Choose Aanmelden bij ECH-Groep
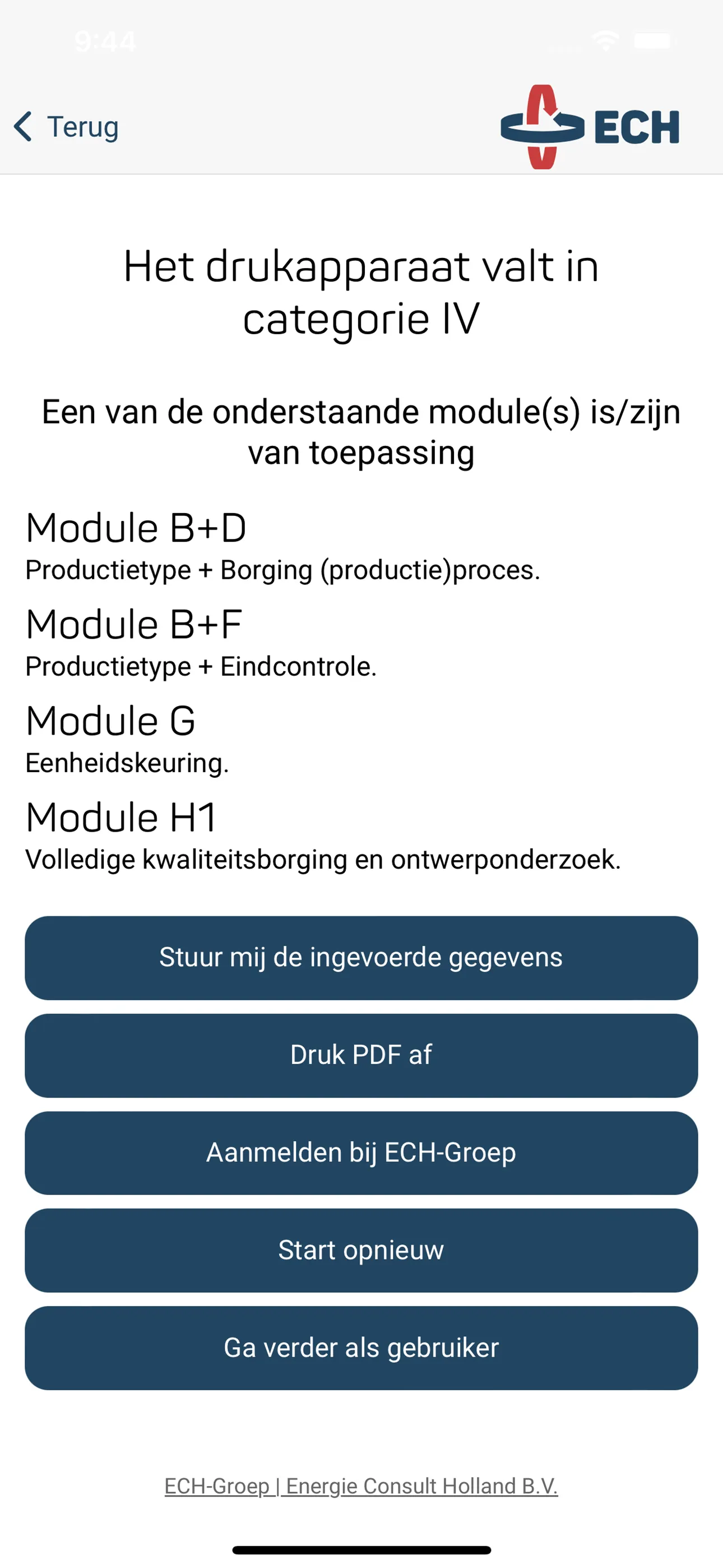This screenshot has width=723, height=1568. click(361, 1152)
